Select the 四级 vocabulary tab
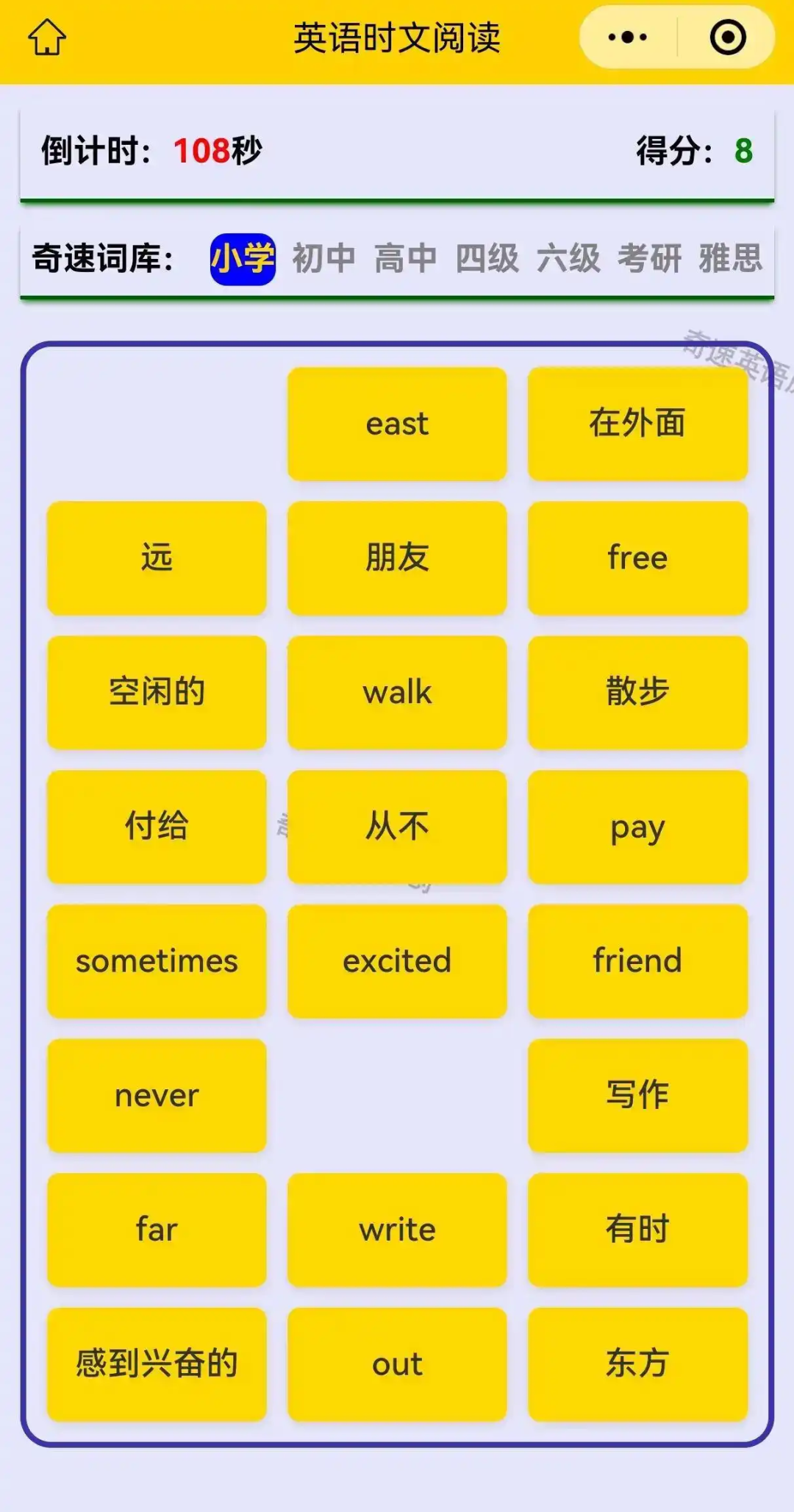Screen dimensions: 794x1512 coord(487,259)
